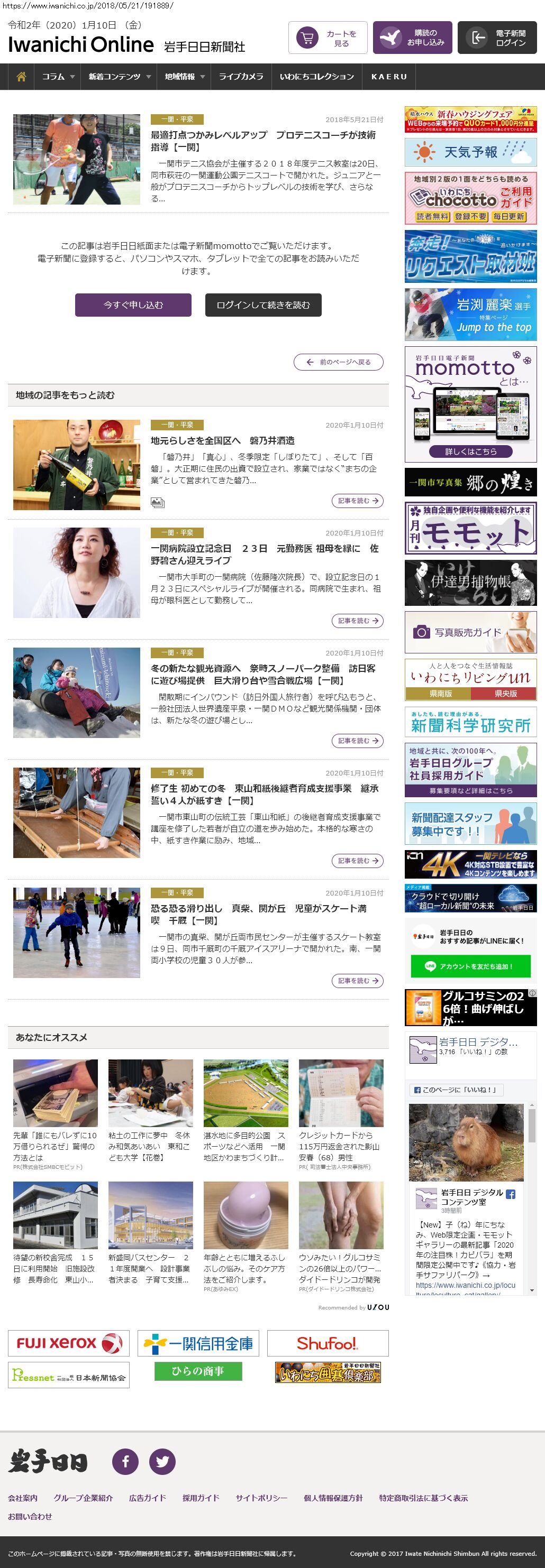This screenshot has width=545, height=1568.
Task: Open the 天気予報 banner
Action: point(470,152)
